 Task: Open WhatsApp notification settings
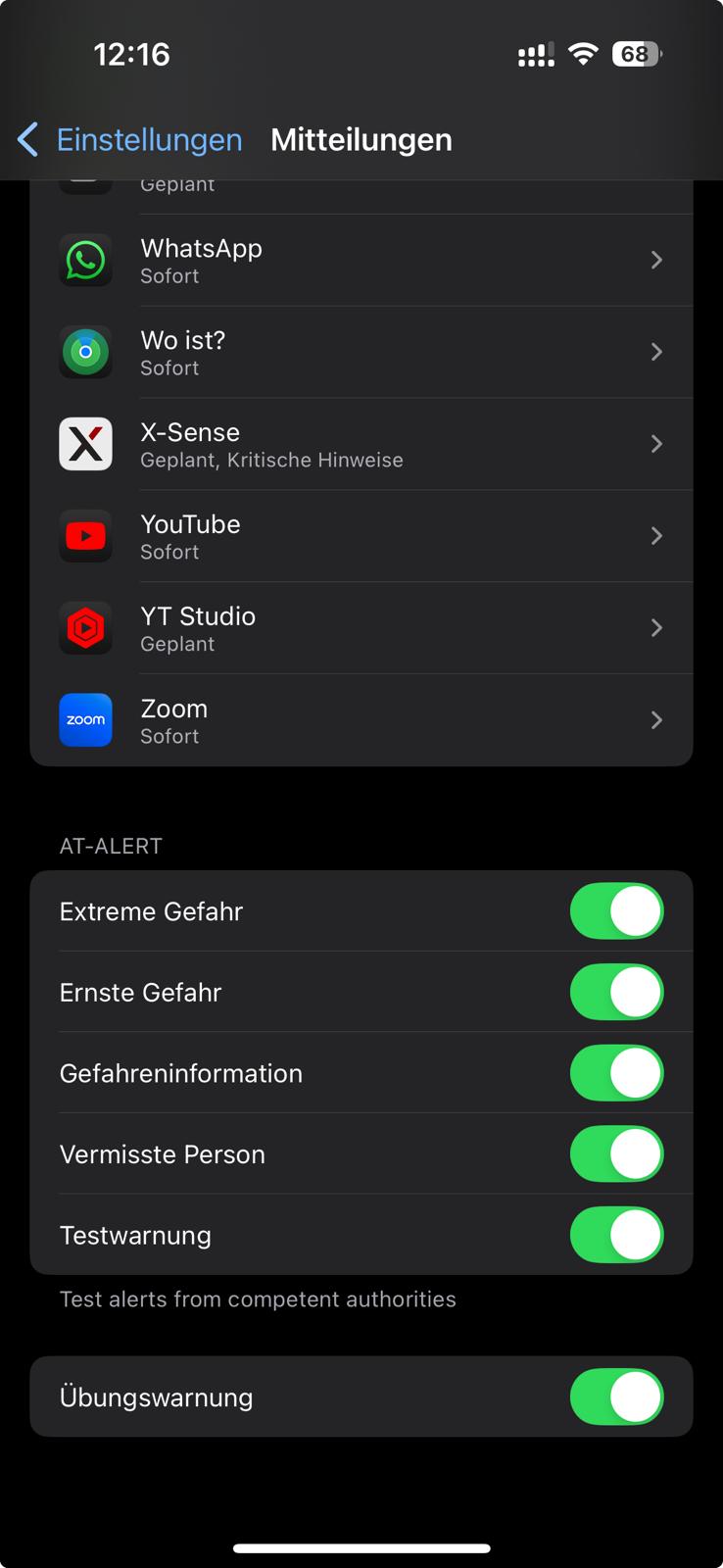(x=361, y=261)
